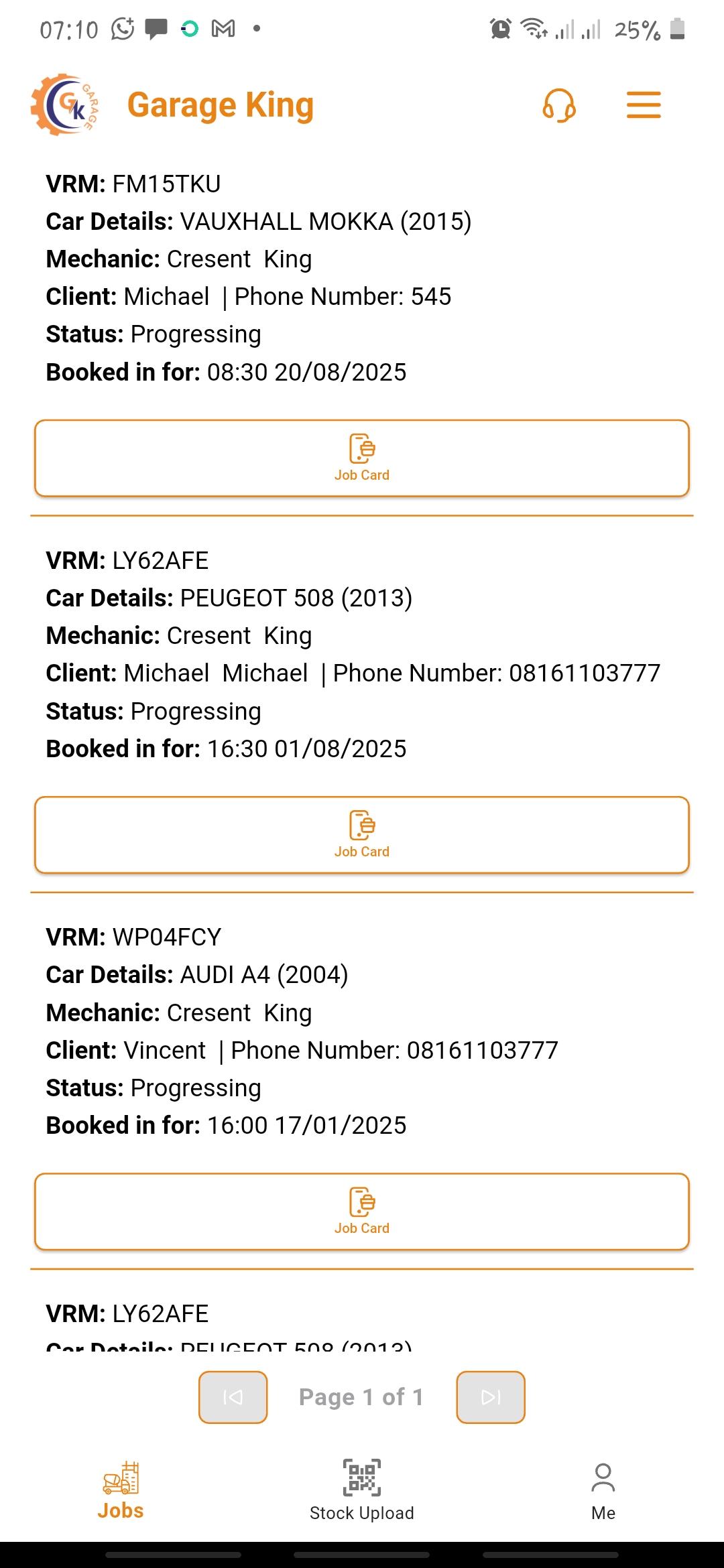Open the hamburger menu
The width and height of the screenshot is (724, 1568).
(x=644, y=105)
